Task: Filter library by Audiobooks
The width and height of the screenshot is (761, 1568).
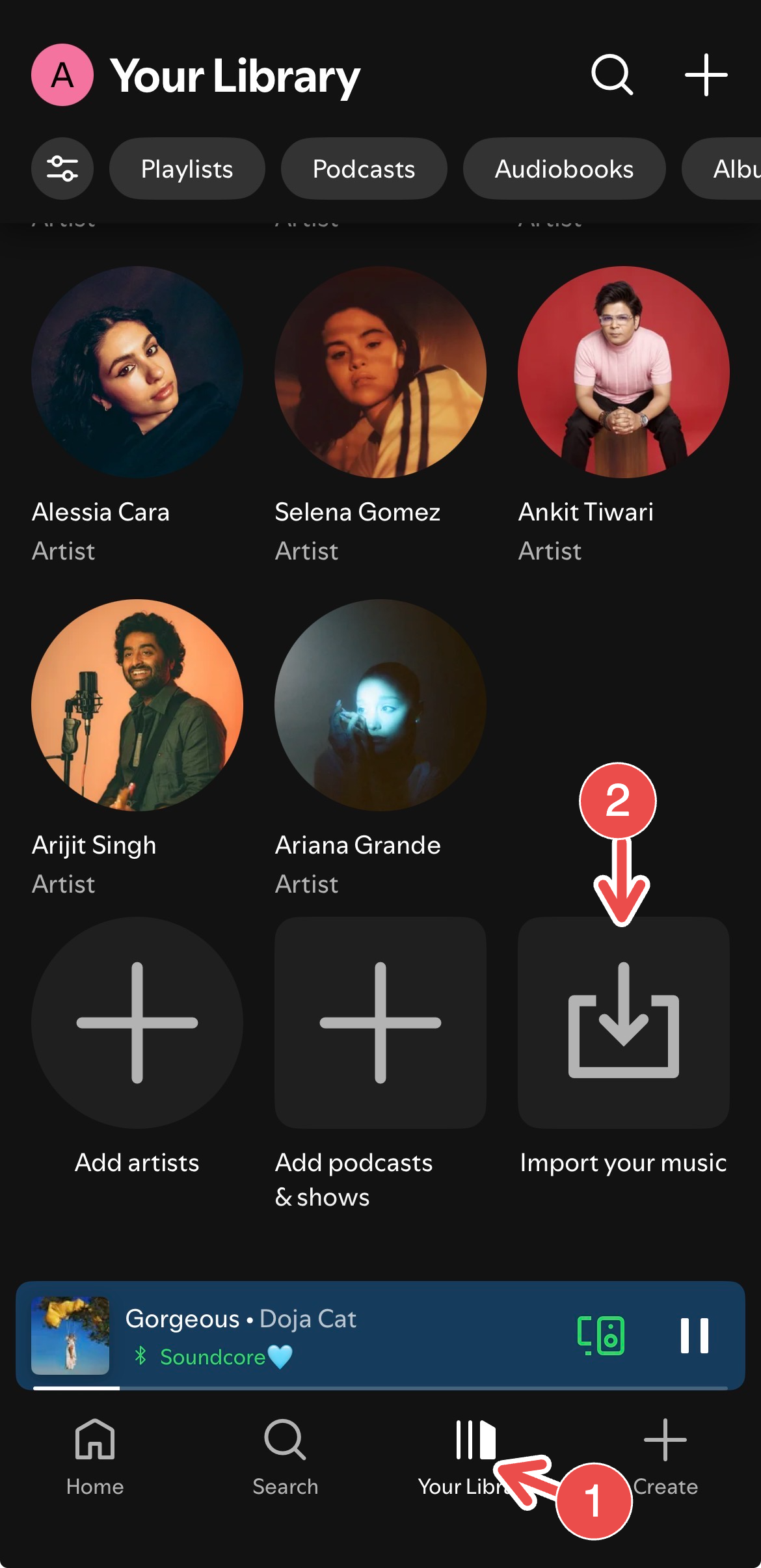Action: point(564,169)
